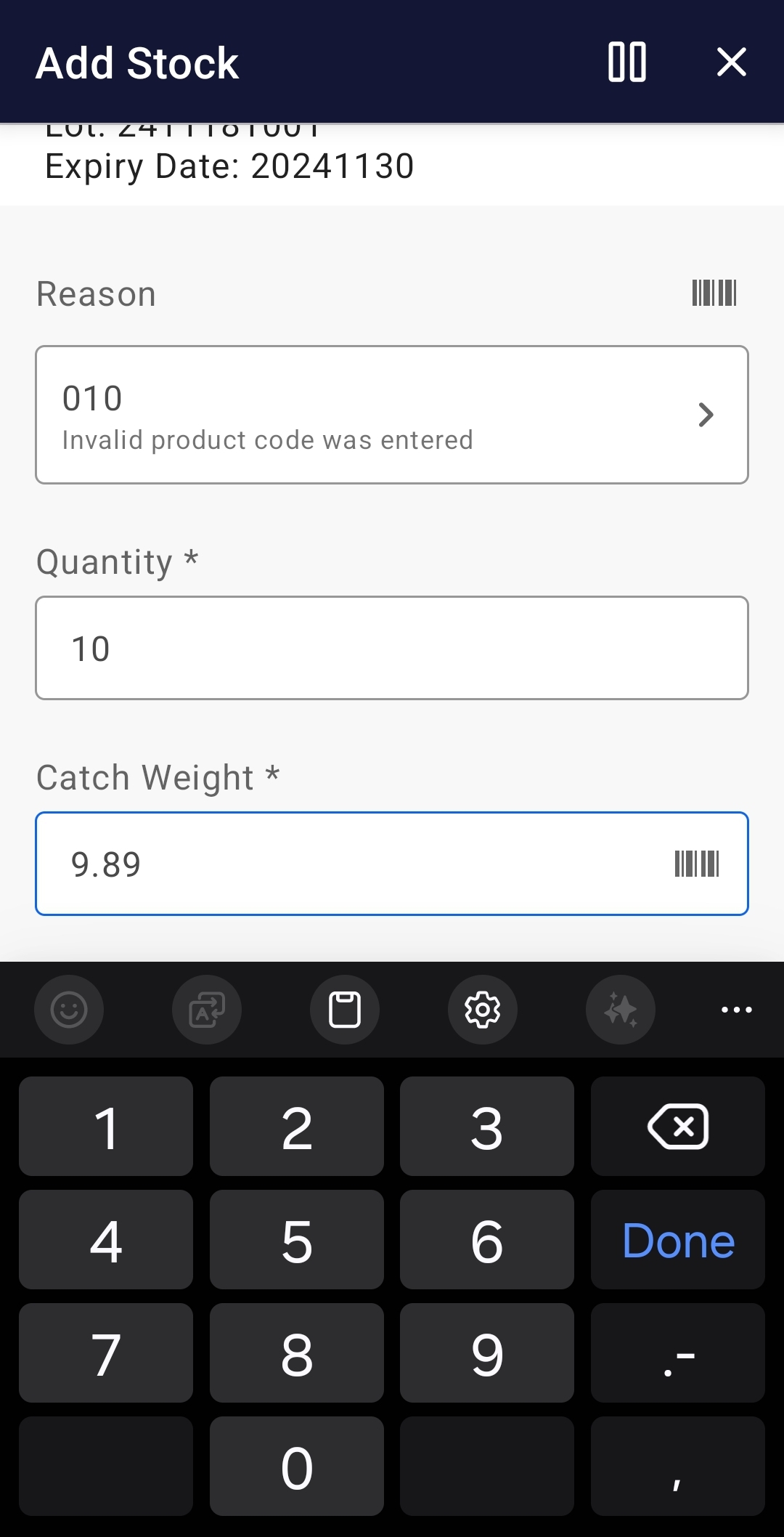
Task: Expand the Reason selection with the chevron
Action: (x=706, y=414)
